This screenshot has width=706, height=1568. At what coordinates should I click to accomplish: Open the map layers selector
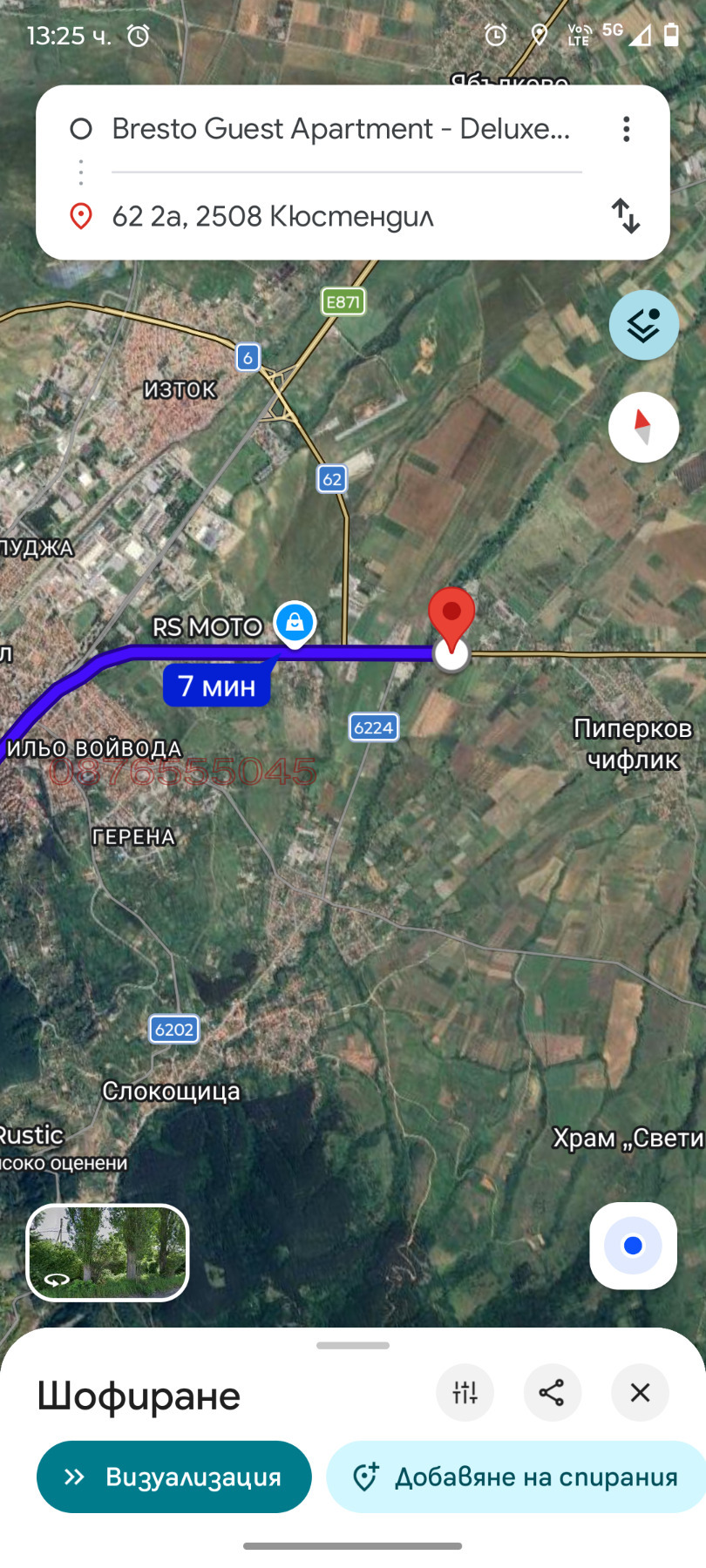[643, 325]
